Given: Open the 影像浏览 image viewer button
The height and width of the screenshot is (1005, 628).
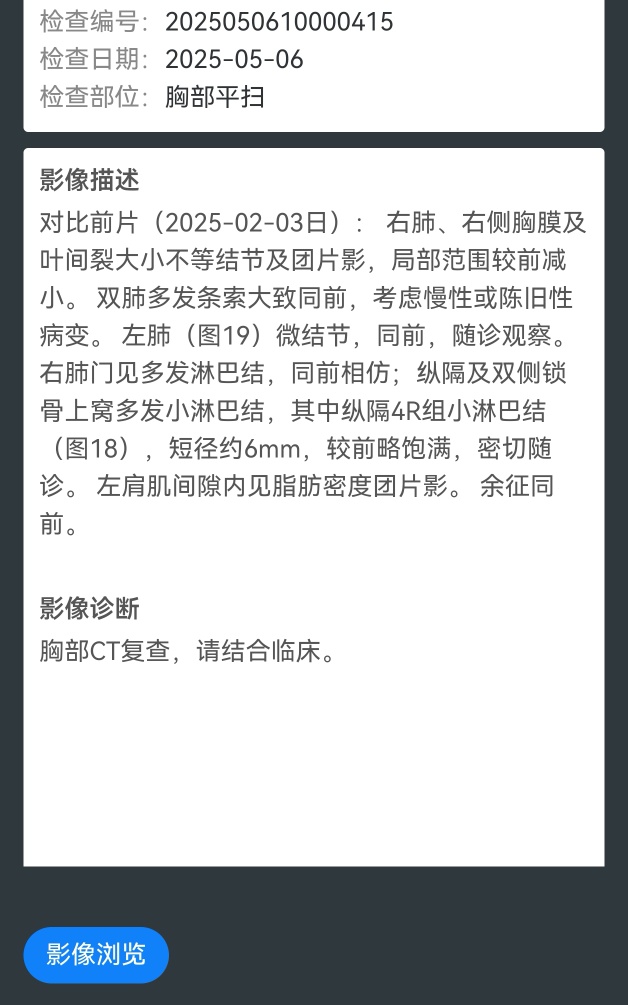Looking at the screenshot, I should coord(96,954).
